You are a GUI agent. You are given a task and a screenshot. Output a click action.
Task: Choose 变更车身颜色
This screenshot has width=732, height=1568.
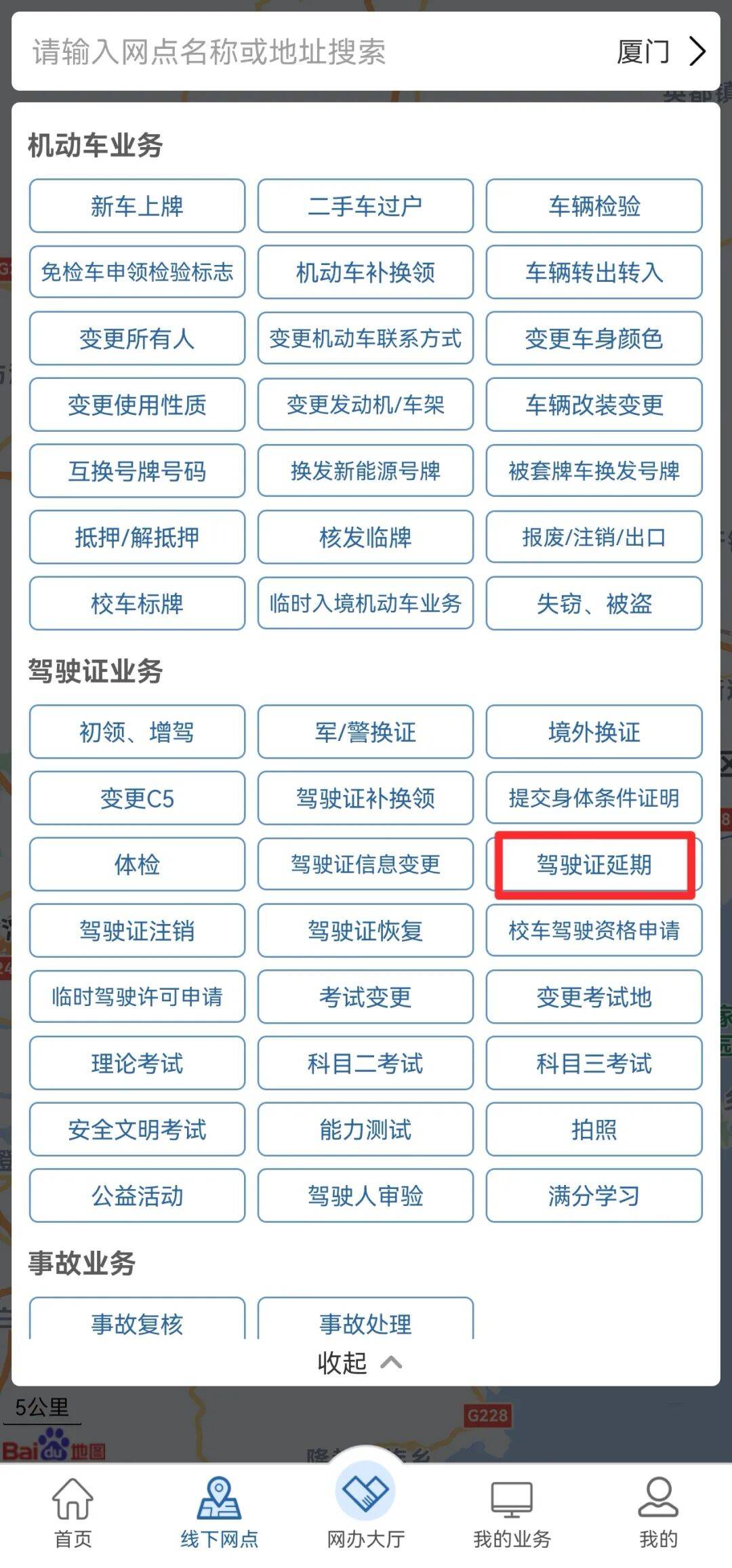tap(594, 338)
